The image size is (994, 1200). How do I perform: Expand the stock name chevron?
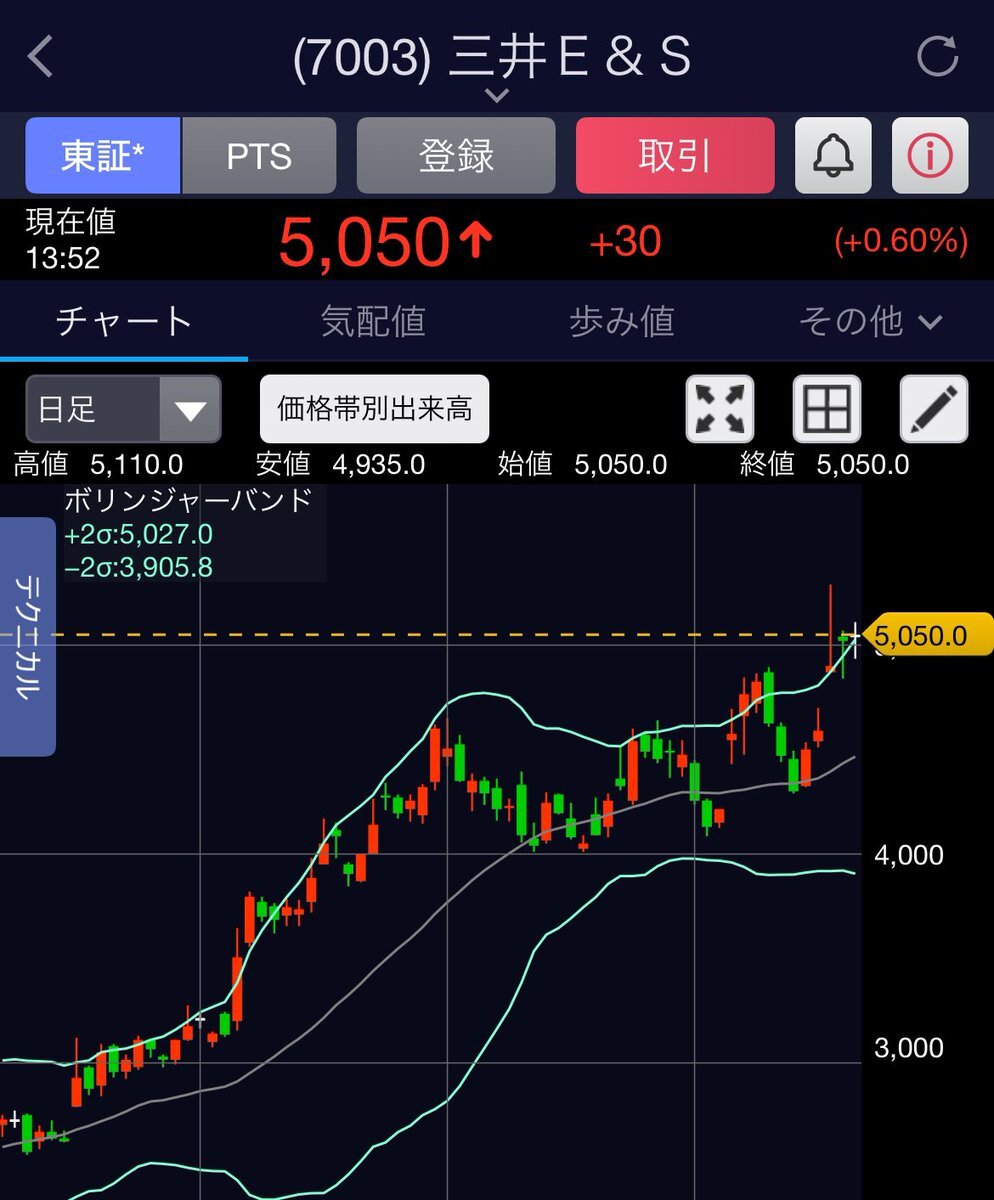click(x=497, y=96)
